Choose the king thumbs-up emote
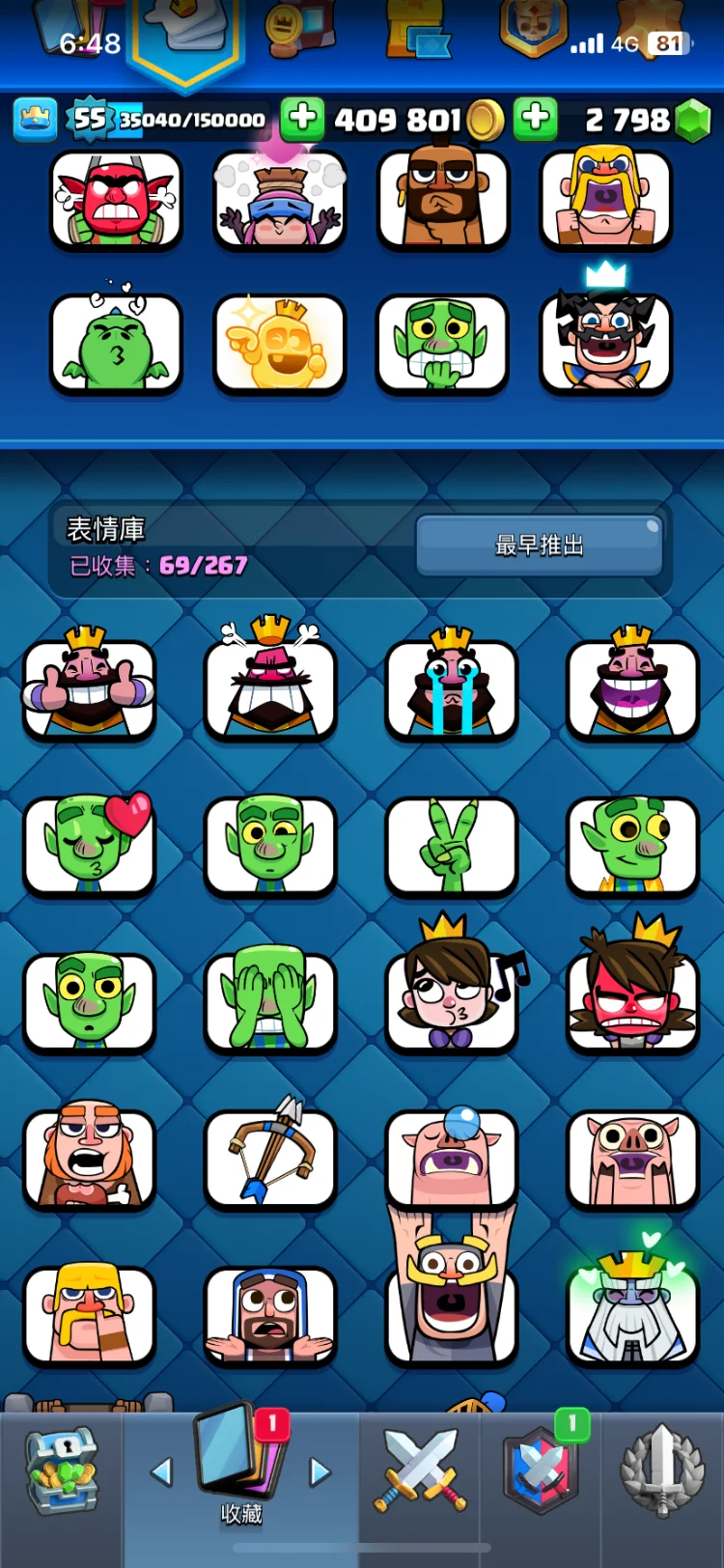This screenshot has width=724, height=1568. point(89,689)
